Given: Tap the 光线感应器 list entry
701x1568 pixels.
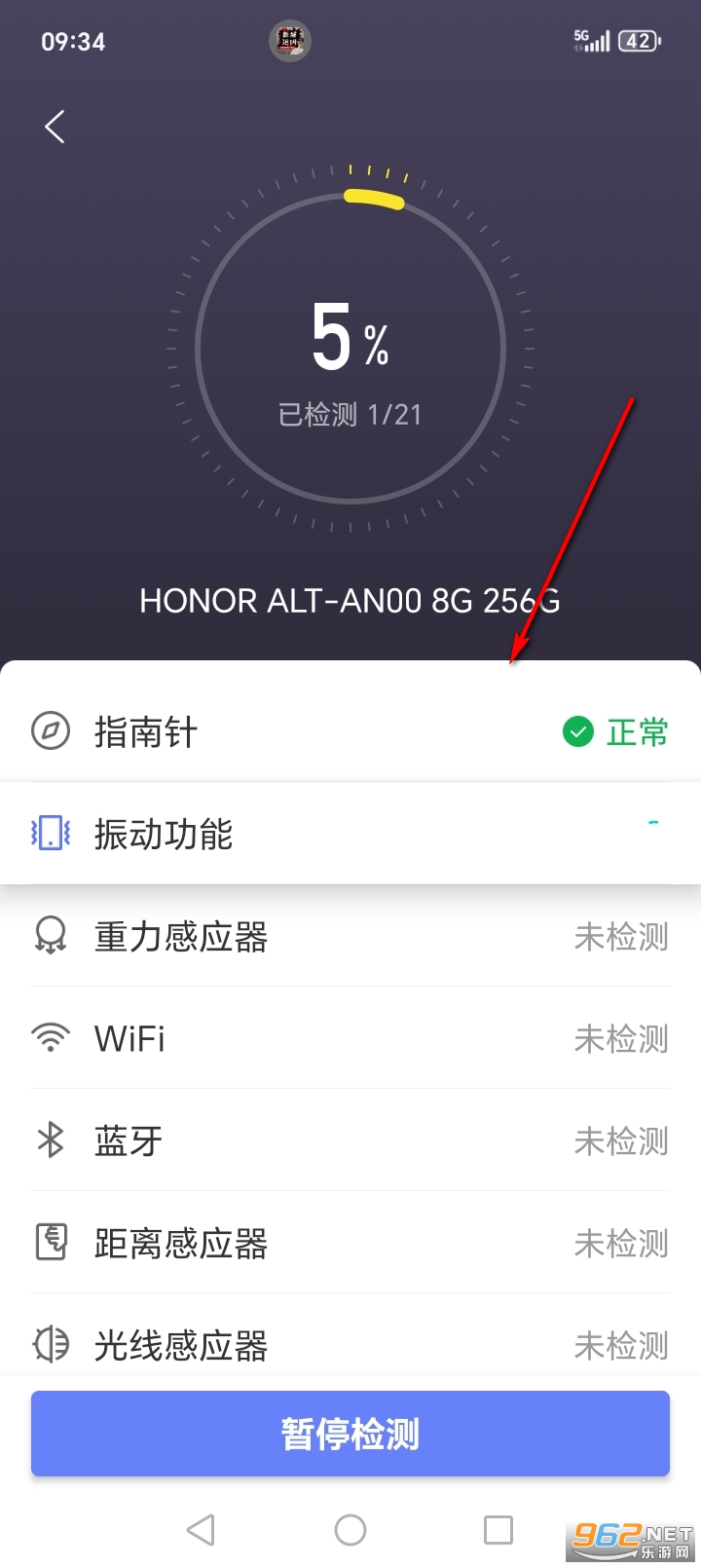Looking at the screenshot, I should pyautogui.click(x=350, y=1345).
